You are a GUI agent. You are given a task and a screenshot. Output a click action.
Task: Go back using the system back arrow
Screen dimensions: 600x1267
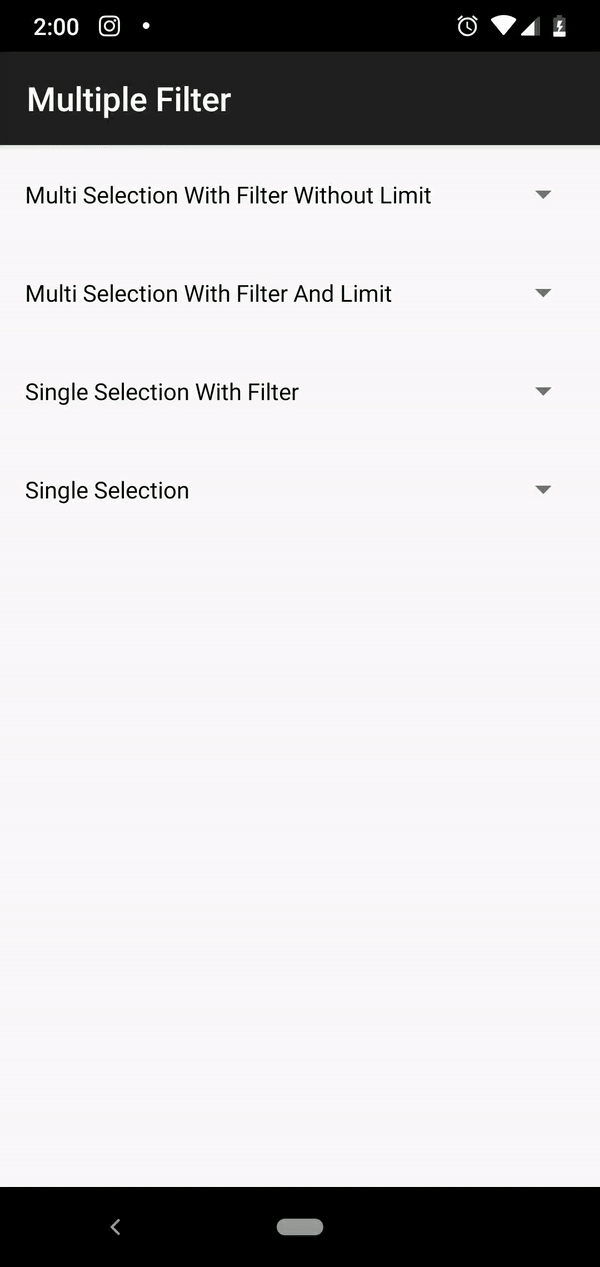pos(115,1227)
